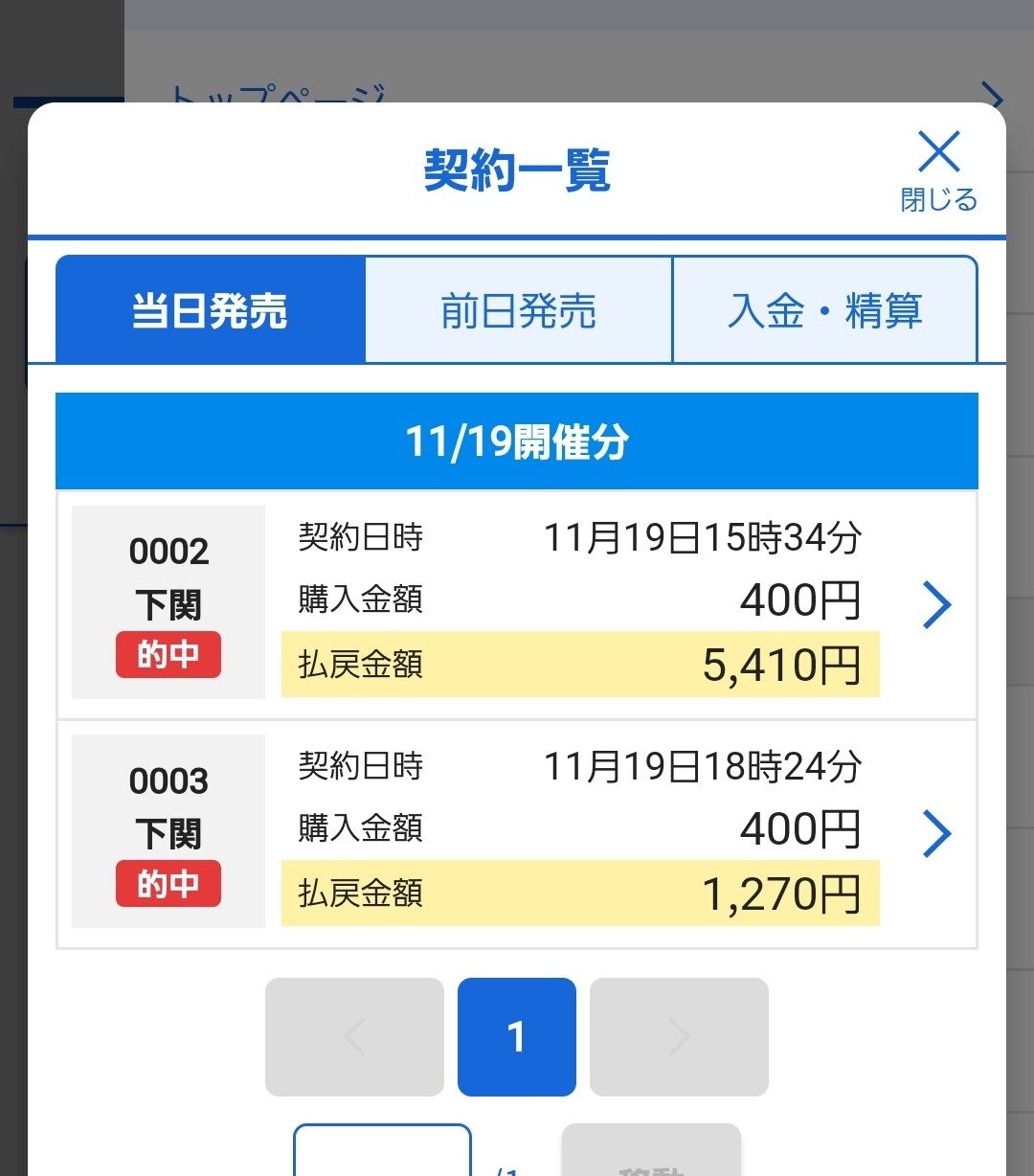Viewport: 1034px width, 1176px height.
Task: Switch to the 入金・精算 tab
Action: pyautogui.click(x=824, y=311)
